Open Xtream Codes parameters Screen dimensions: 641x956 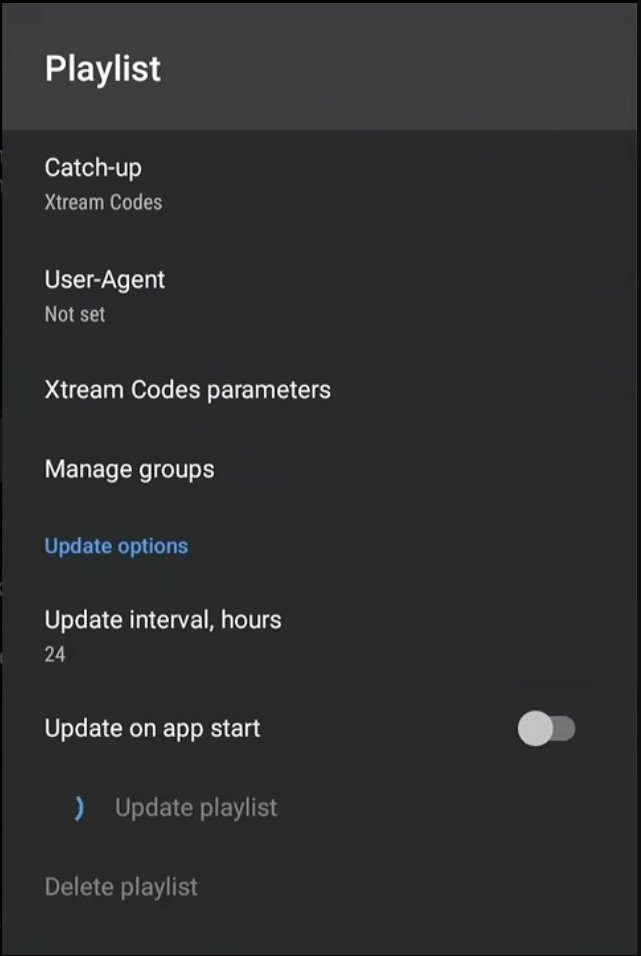(x=188, y=389)
